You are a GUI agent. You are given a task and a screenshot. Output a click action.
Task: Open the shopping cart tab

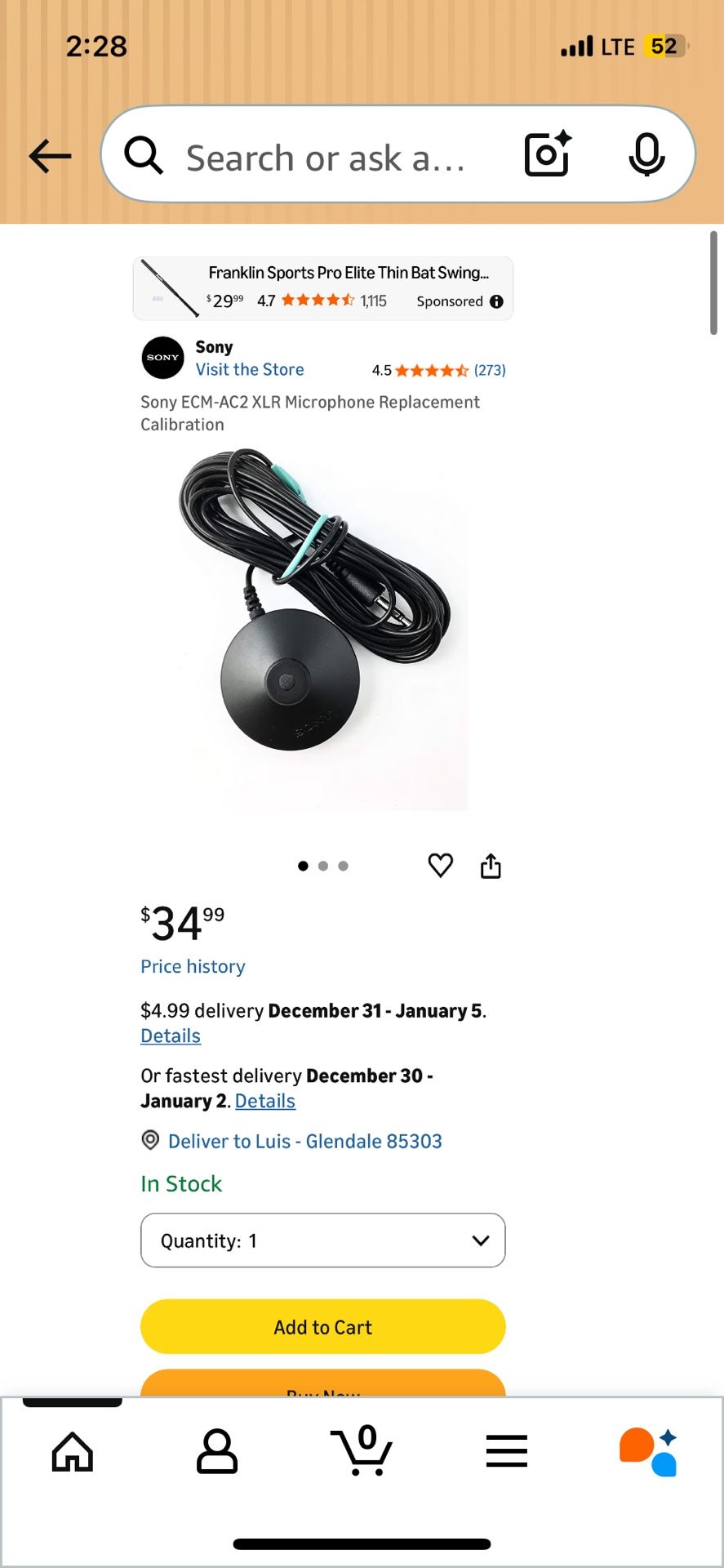[362, 1452]
